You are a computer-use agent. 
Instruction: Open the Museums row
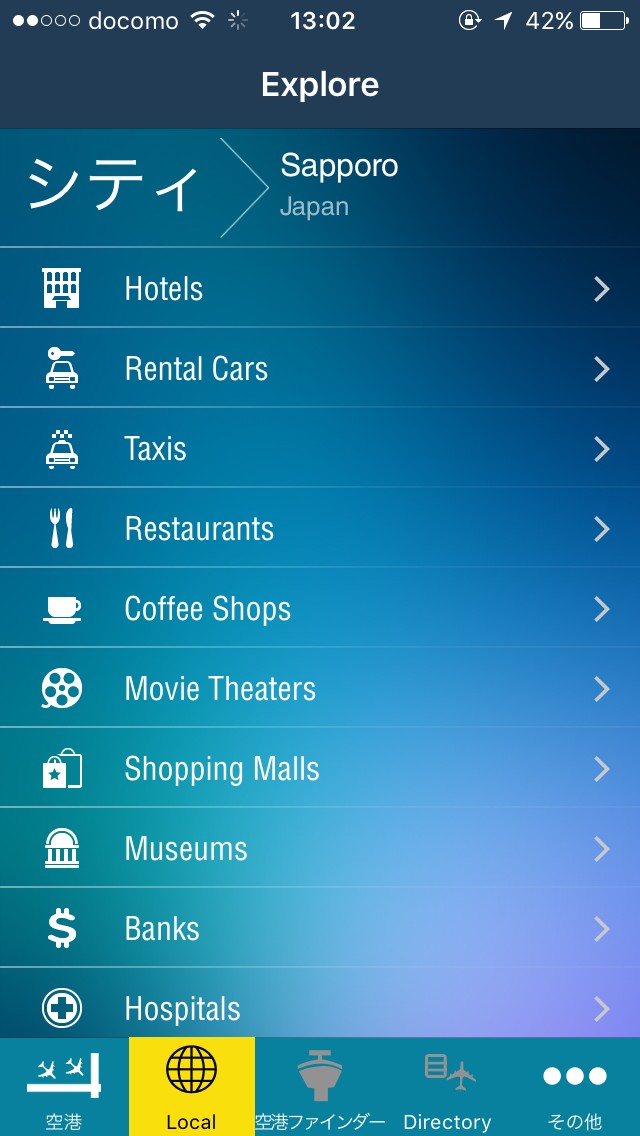click(x=320, y=849)
